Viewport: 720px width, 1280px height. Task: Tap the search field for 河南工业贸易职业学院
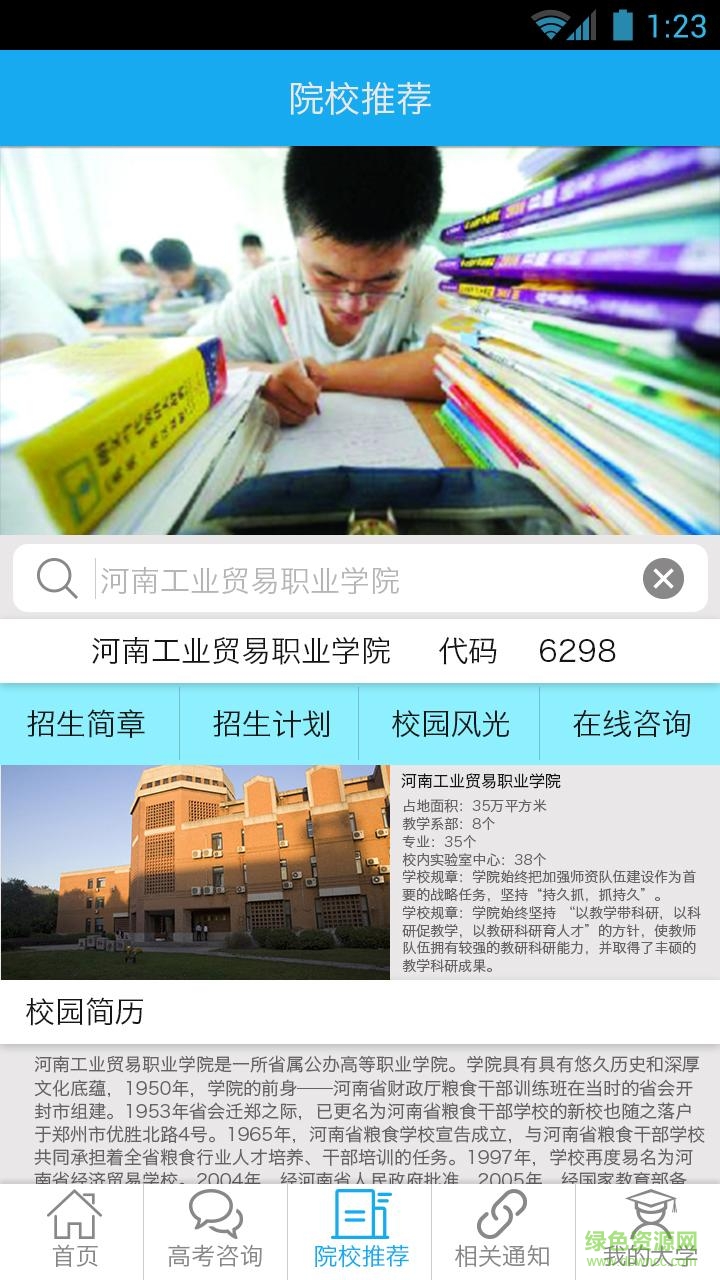(360, 579)
